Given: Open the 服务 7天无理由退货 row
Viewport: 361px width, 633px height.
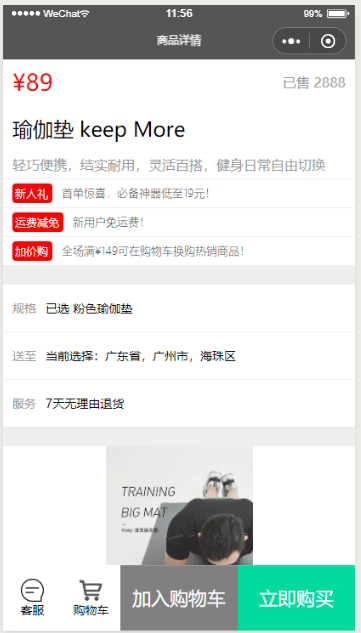Looking at the screenshot, I should [179, 403].
